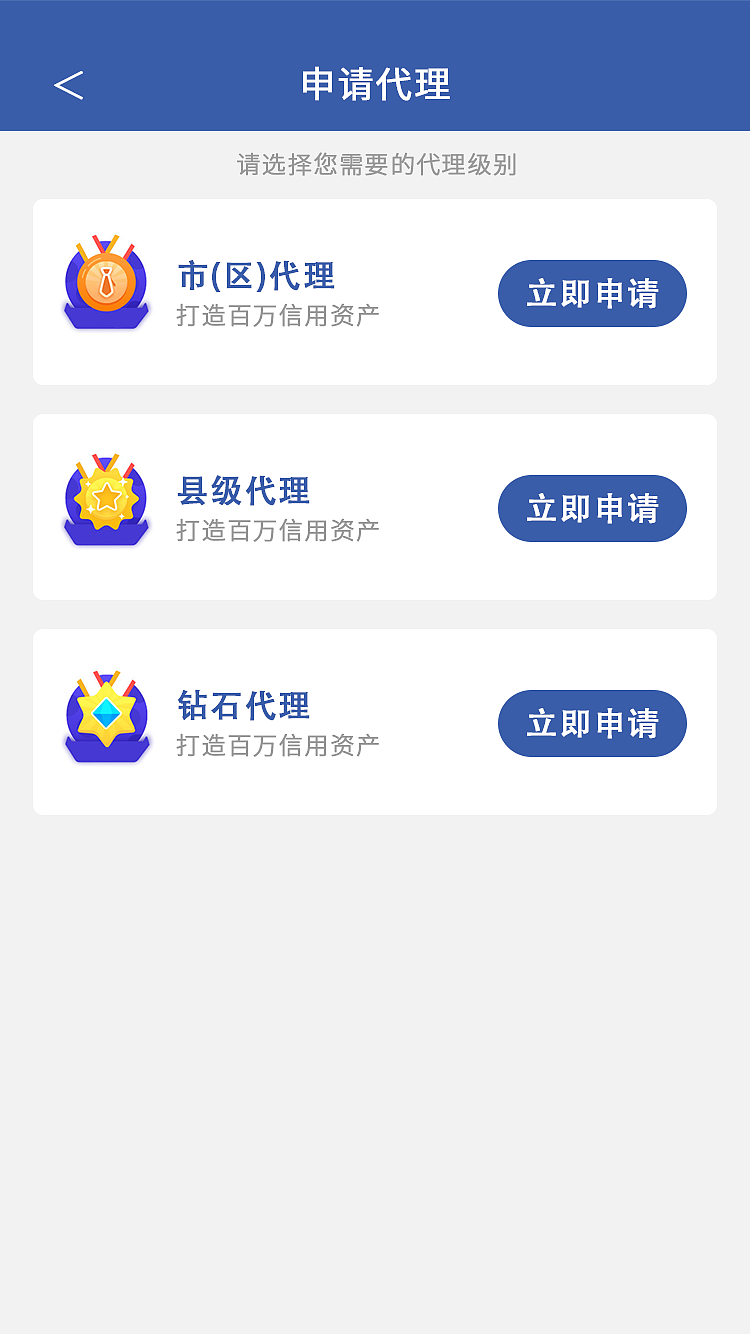Viewport: 750px width, 1334px height.
Task: Click the 钻石代理 title text
Action: (243, 707)
